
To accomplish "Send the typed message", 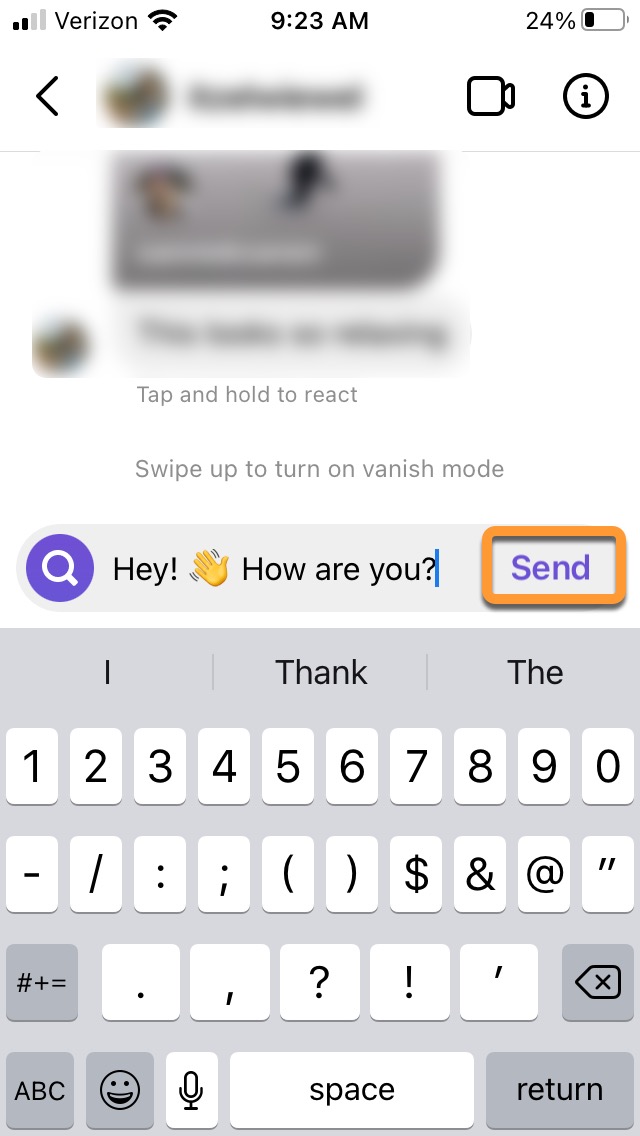I will 552,568.
